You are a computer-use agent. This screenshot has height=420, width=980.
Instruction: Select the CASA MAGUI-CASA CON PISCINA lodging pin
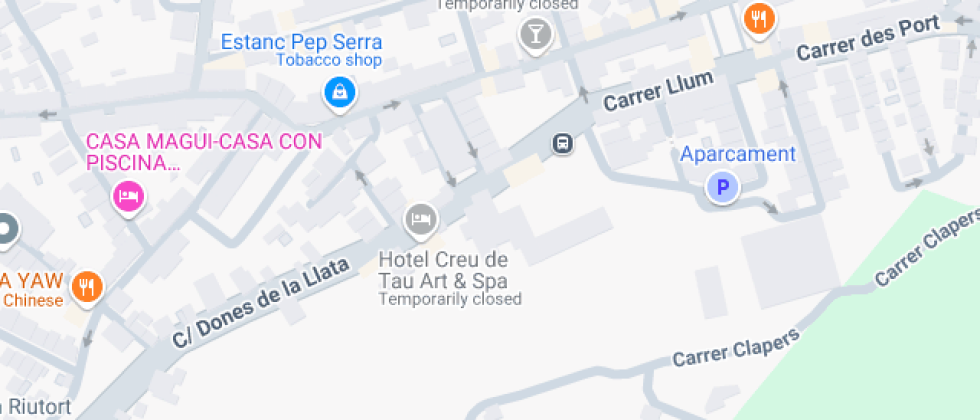click(128, 194)
